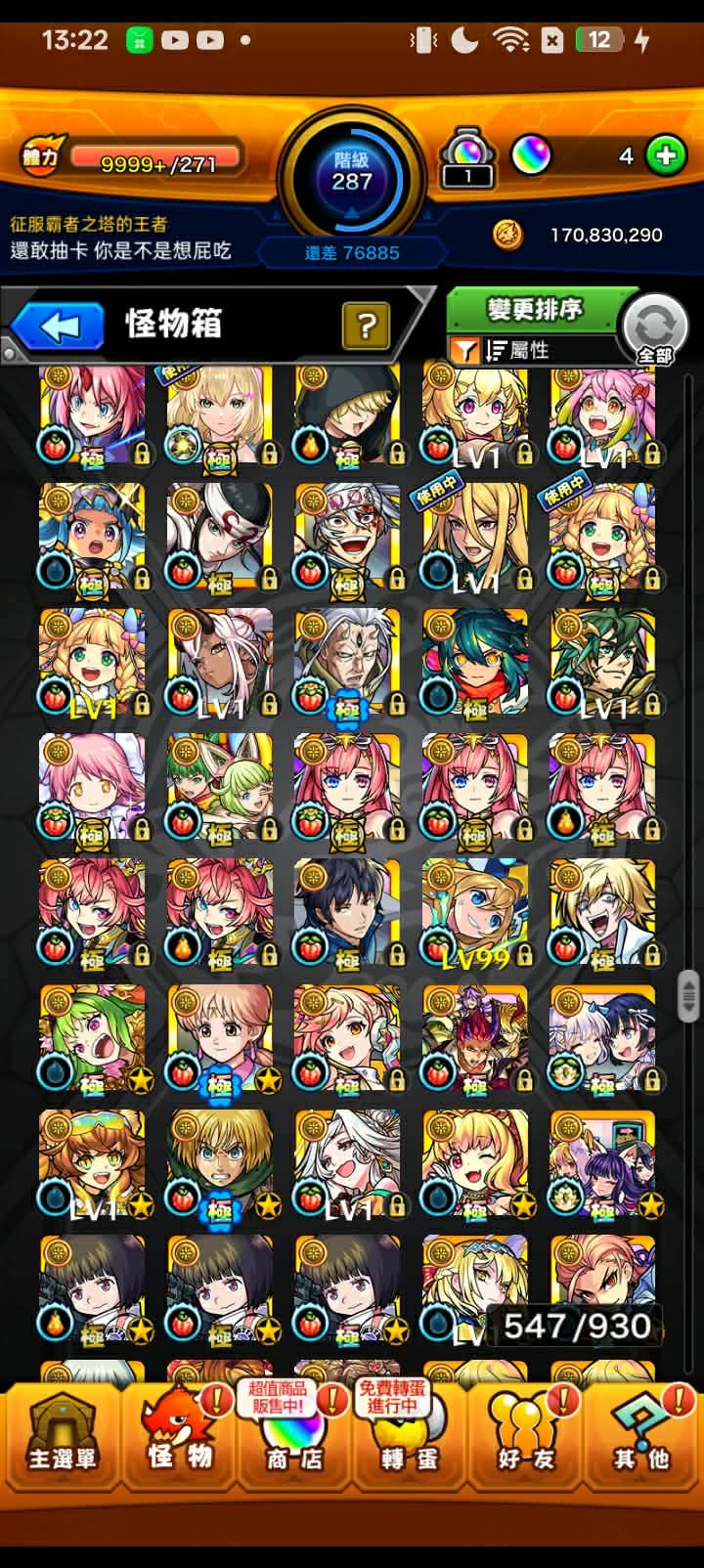The image size is (704, 1568).
Task: Switch to the 怪物 tab
Action: pyautogui.click(x=180, y=1433)
